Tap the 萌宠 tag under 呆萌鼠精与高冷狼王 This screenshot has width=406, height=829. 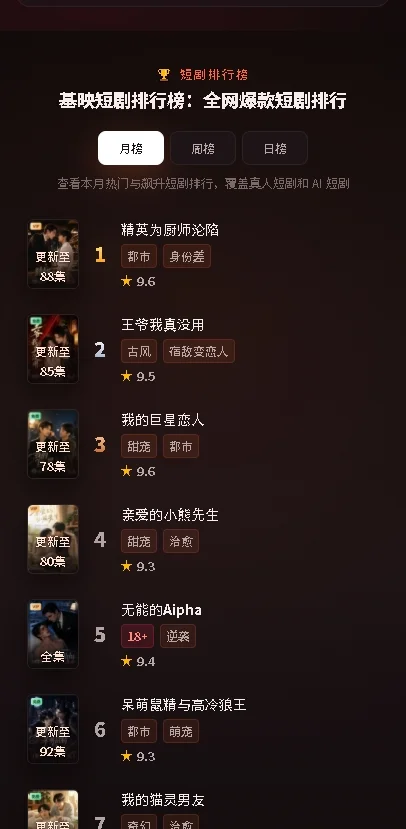click(x=181, y=731)
